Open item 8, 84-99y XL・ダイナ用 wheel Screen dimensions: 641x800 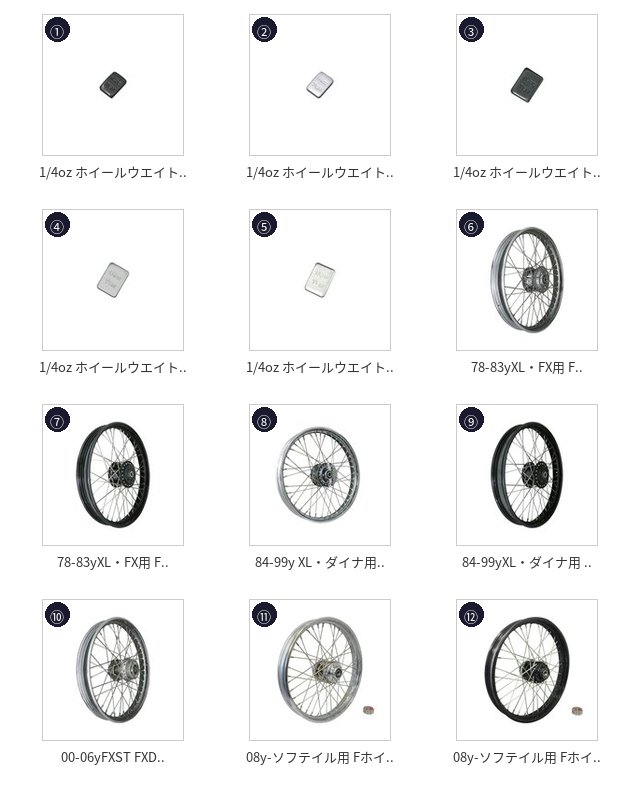320,475
